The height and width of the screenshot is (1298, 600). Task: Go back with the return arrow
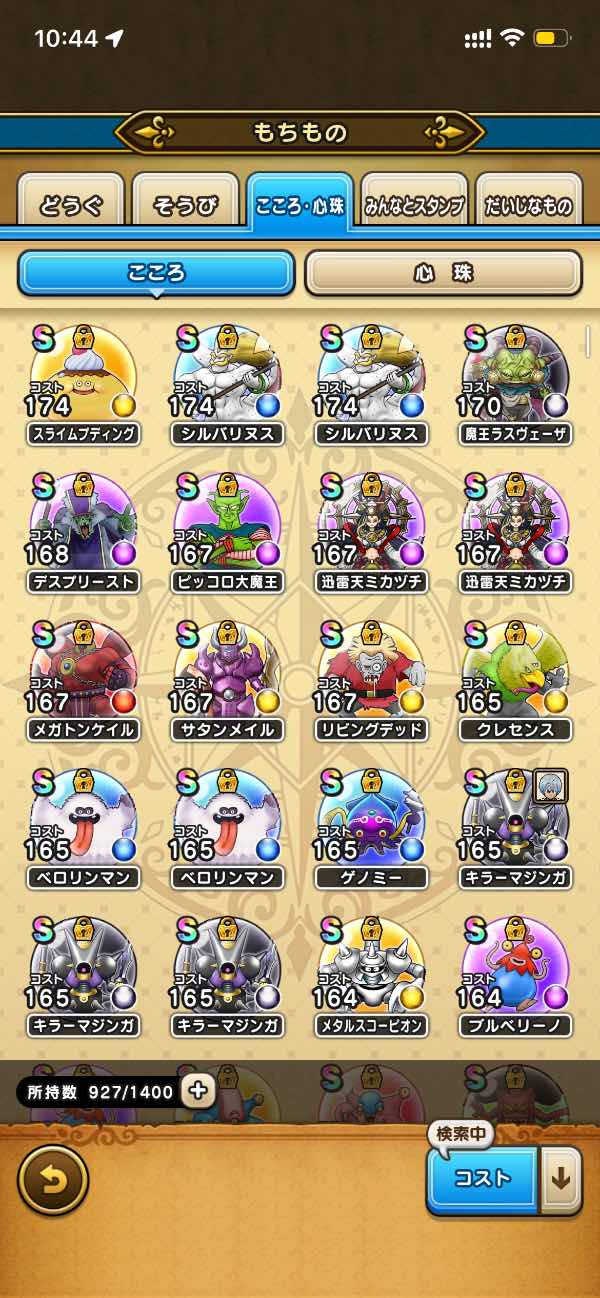tap(53, 1179)
